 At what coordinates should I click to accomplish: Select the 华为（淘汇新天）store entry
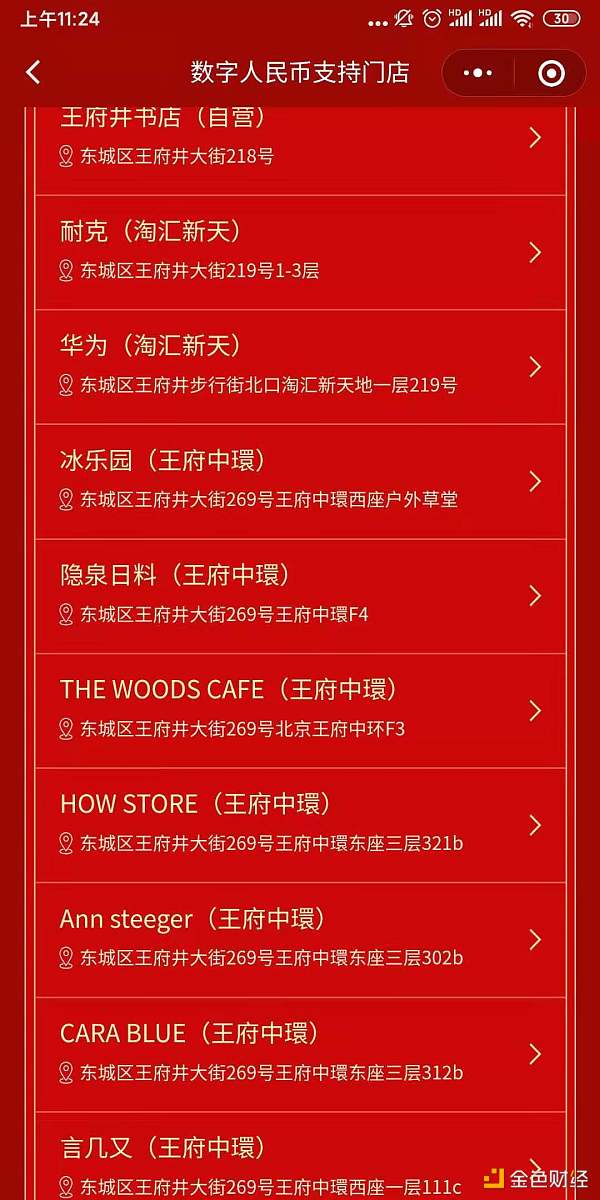coord(300,366)
